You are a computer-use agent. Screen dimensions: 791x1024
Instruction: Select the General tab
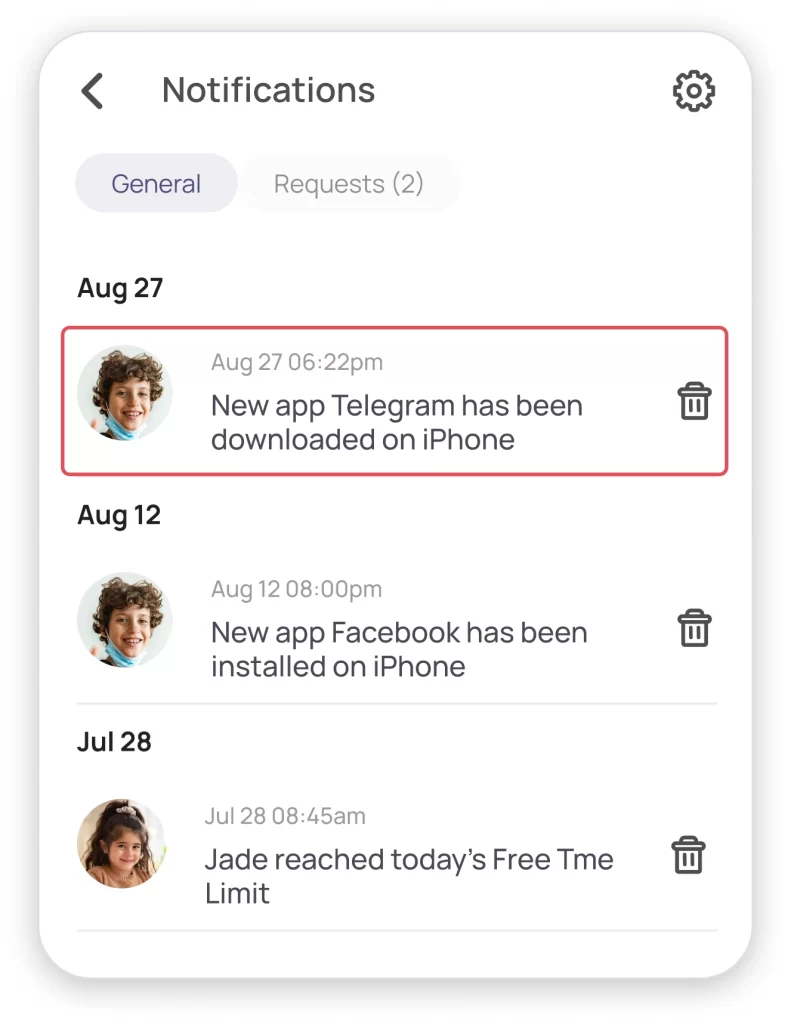[156, 184]
